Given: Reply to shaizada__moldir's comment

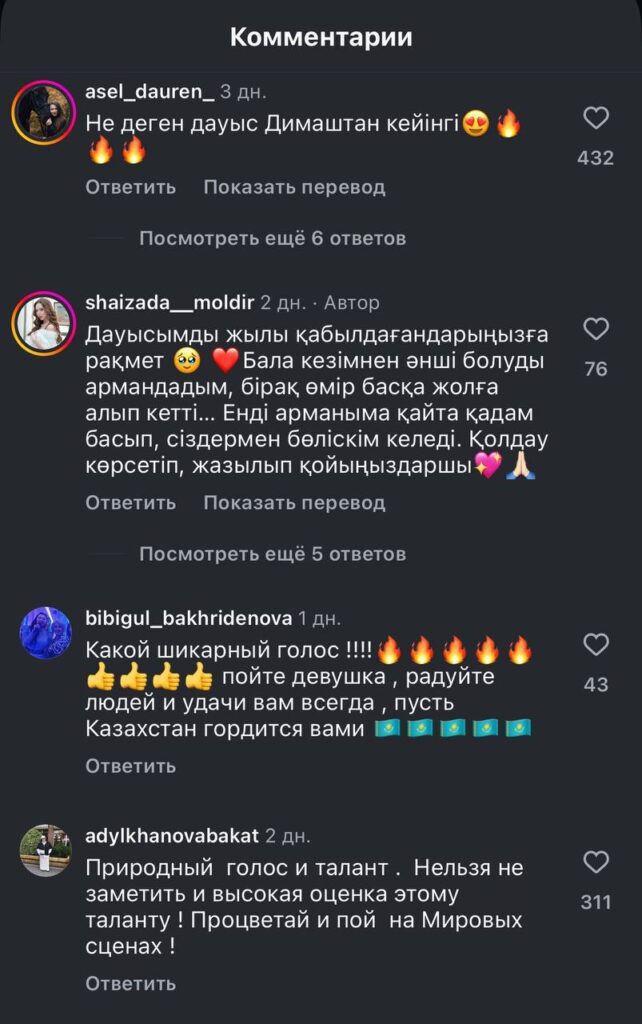Looking at the screenshot, I should pos(130,503).
